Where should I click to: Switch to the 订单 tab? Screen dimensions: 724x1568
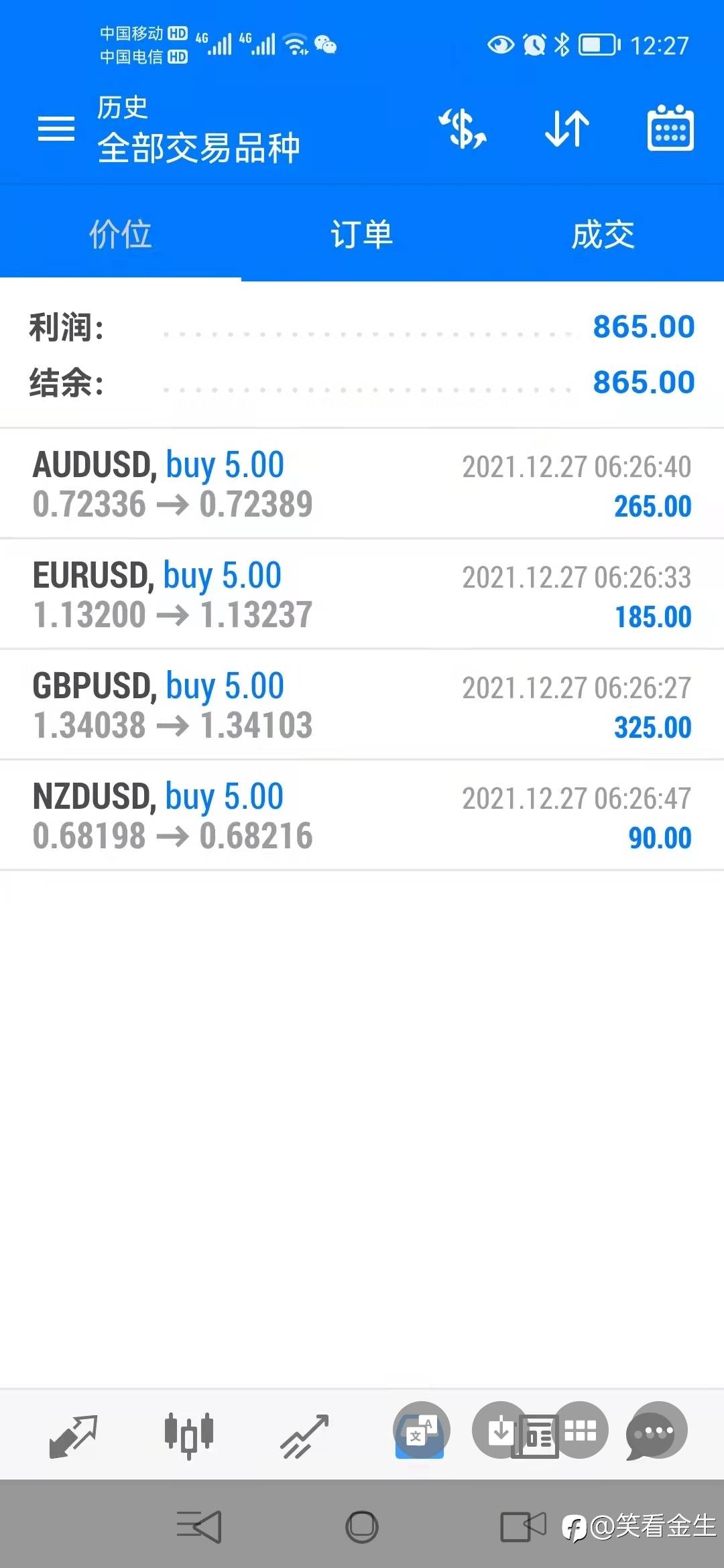pos(362,234)
